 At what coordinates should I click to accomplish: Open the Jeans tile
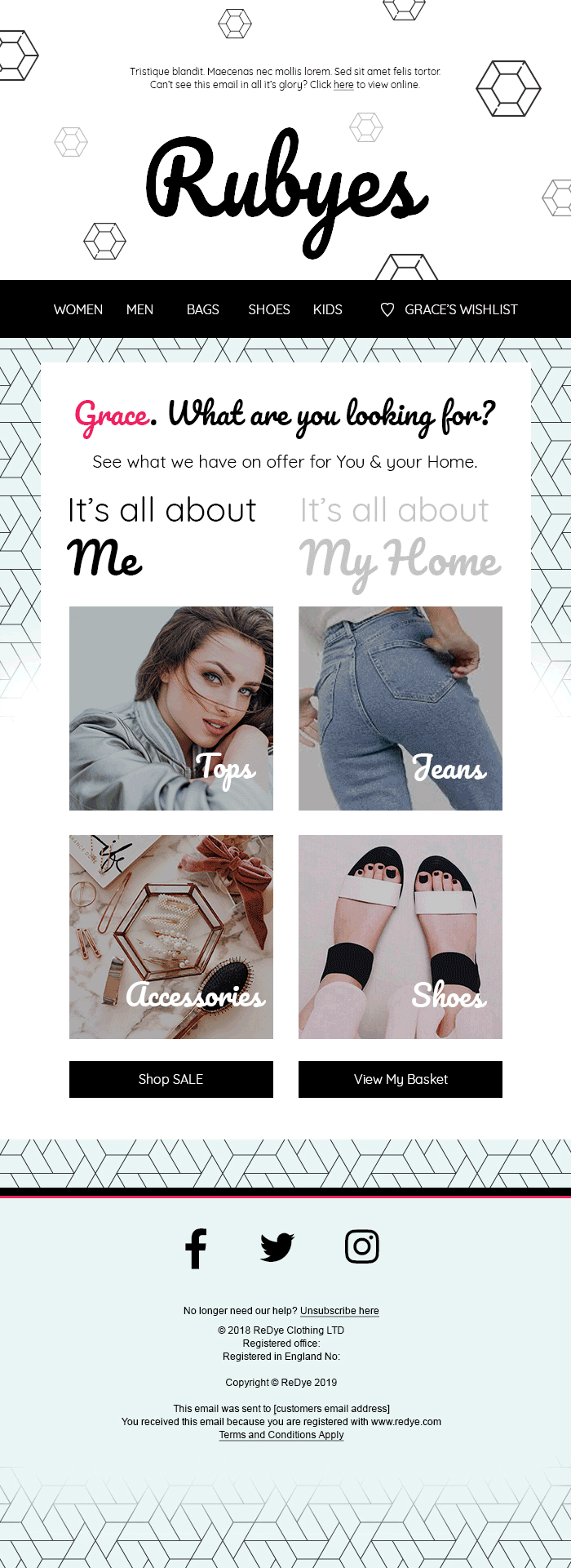click(401, 708)
